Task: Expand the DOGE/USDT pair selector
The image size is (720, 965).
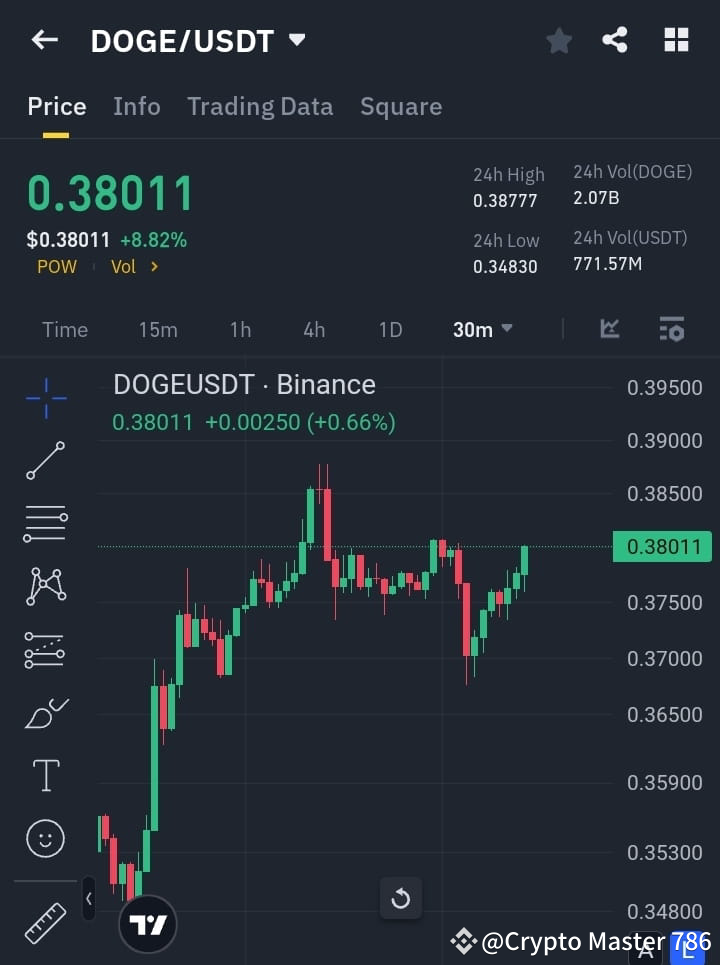Action: (x=297, y=40)
